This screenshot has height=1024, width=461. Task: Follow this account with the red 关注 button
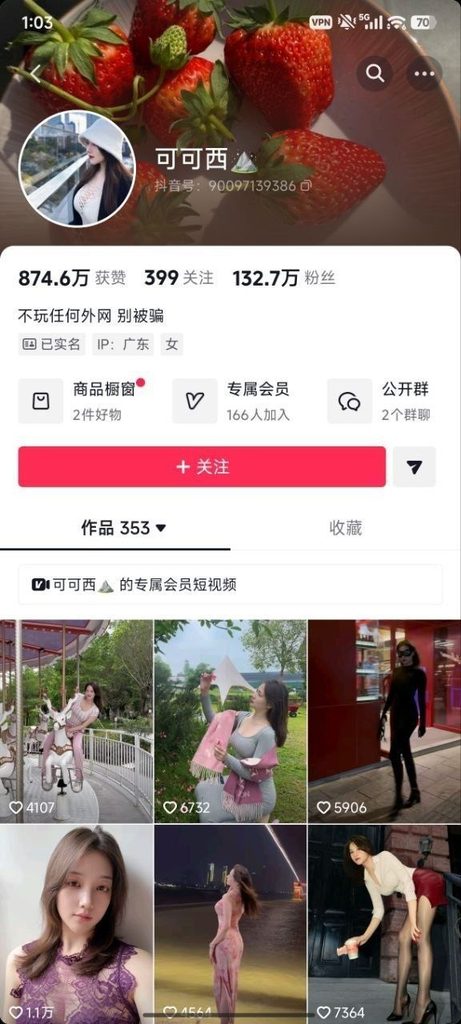[x=202, y=467]
